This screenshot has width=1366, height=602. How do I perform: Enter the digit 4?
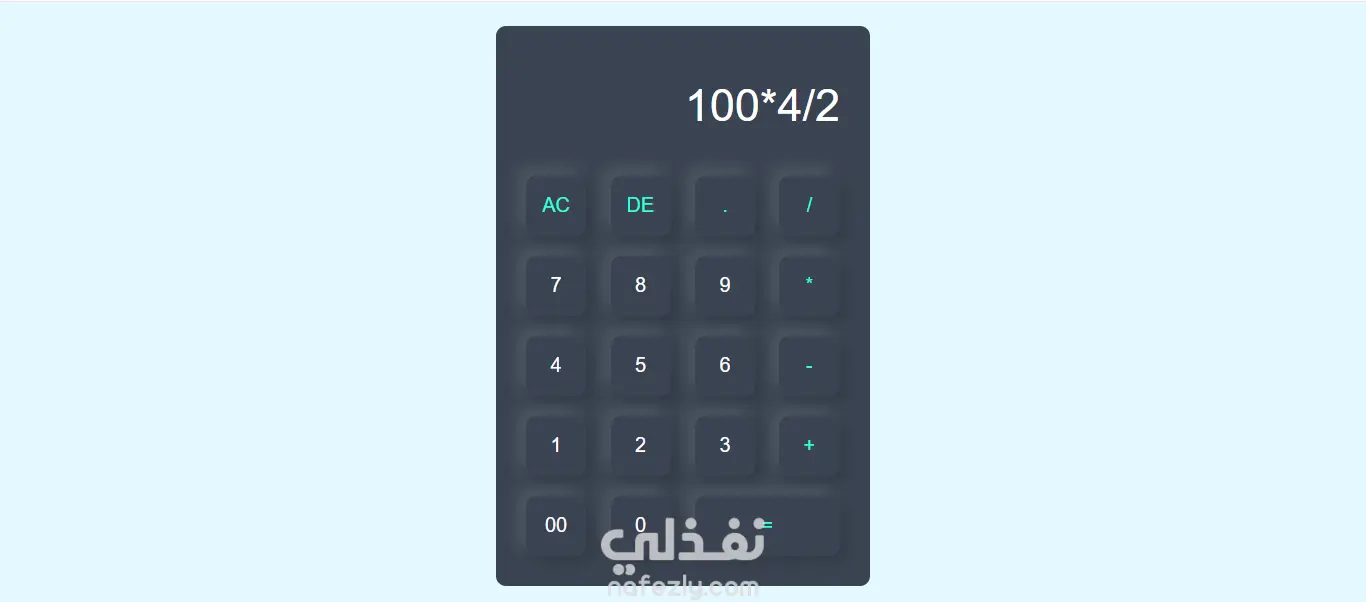[x=556, y=366]
